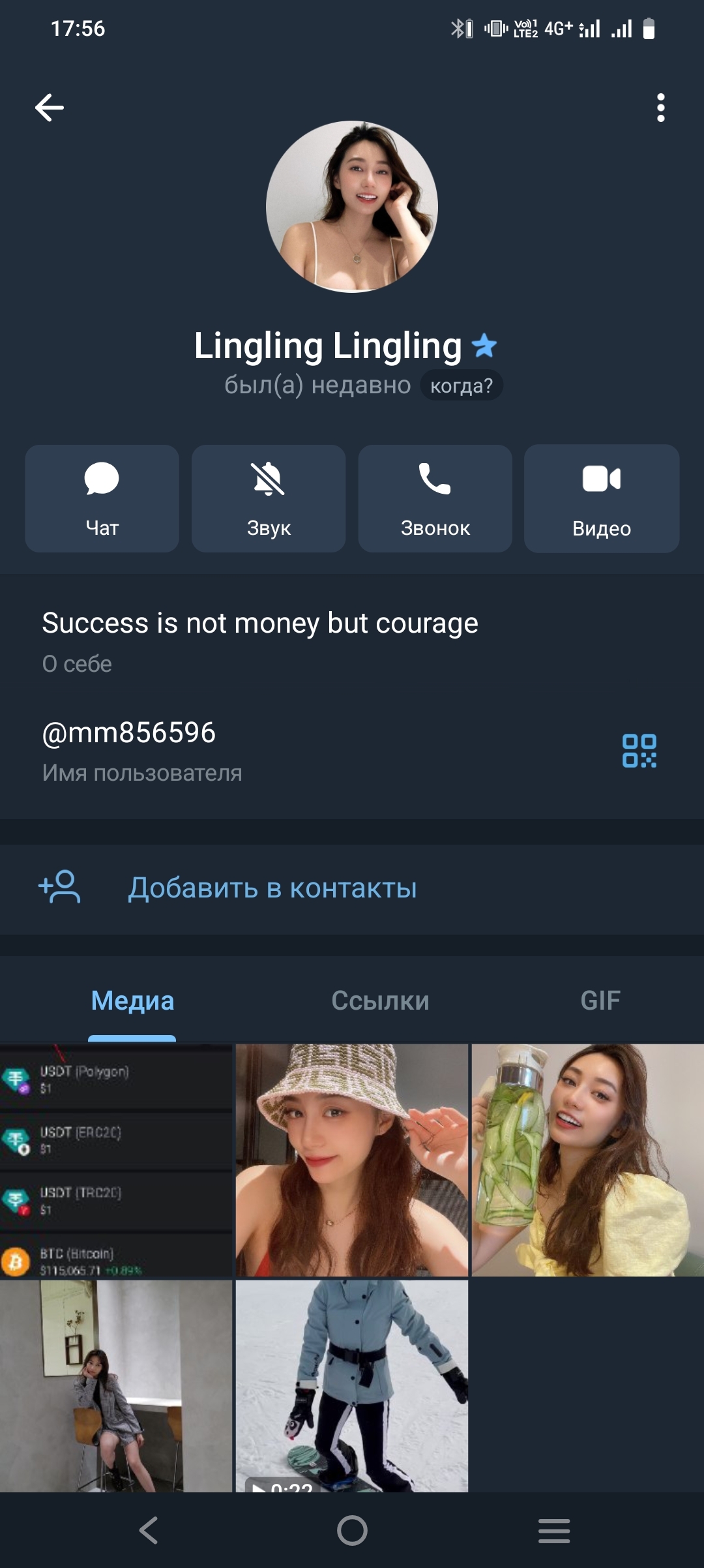Viewport: 704px width, 1568px height.
Task: Start a video call with «Видео»
Action: coord(602,498)
